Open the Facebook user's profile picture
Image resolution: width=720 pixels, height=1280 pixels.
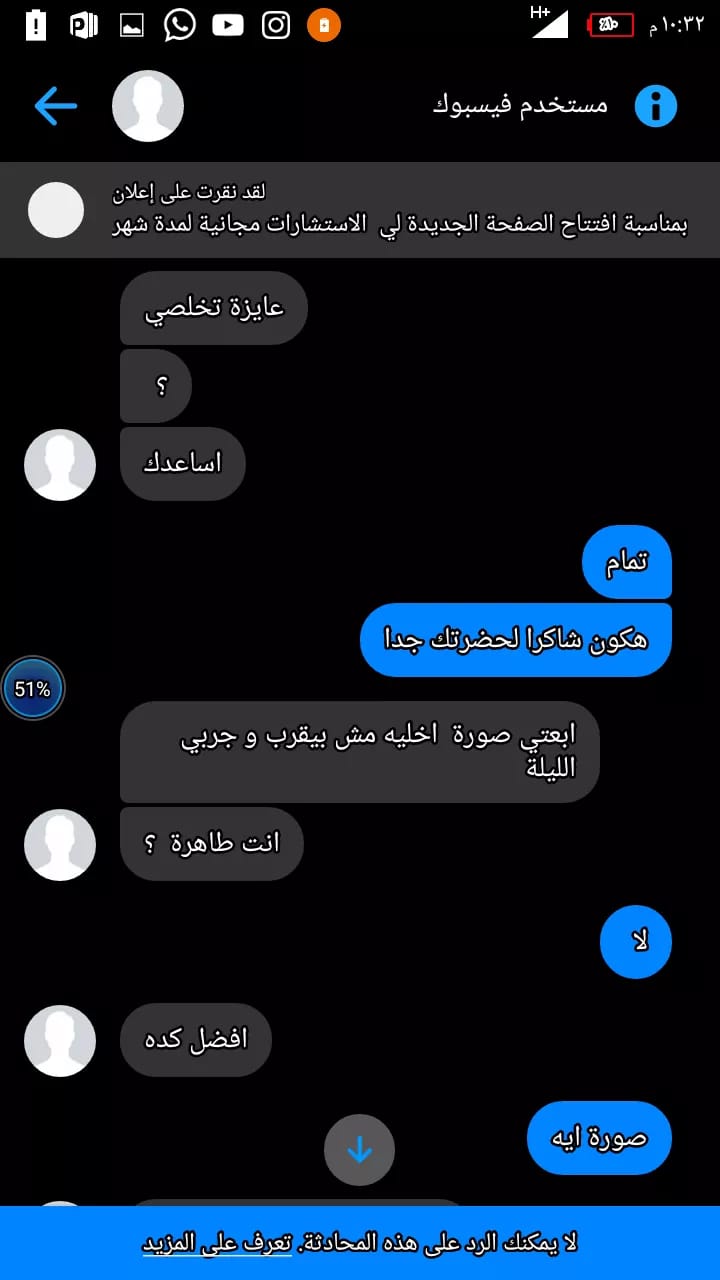pyautogui.click(x=148, y=106)
